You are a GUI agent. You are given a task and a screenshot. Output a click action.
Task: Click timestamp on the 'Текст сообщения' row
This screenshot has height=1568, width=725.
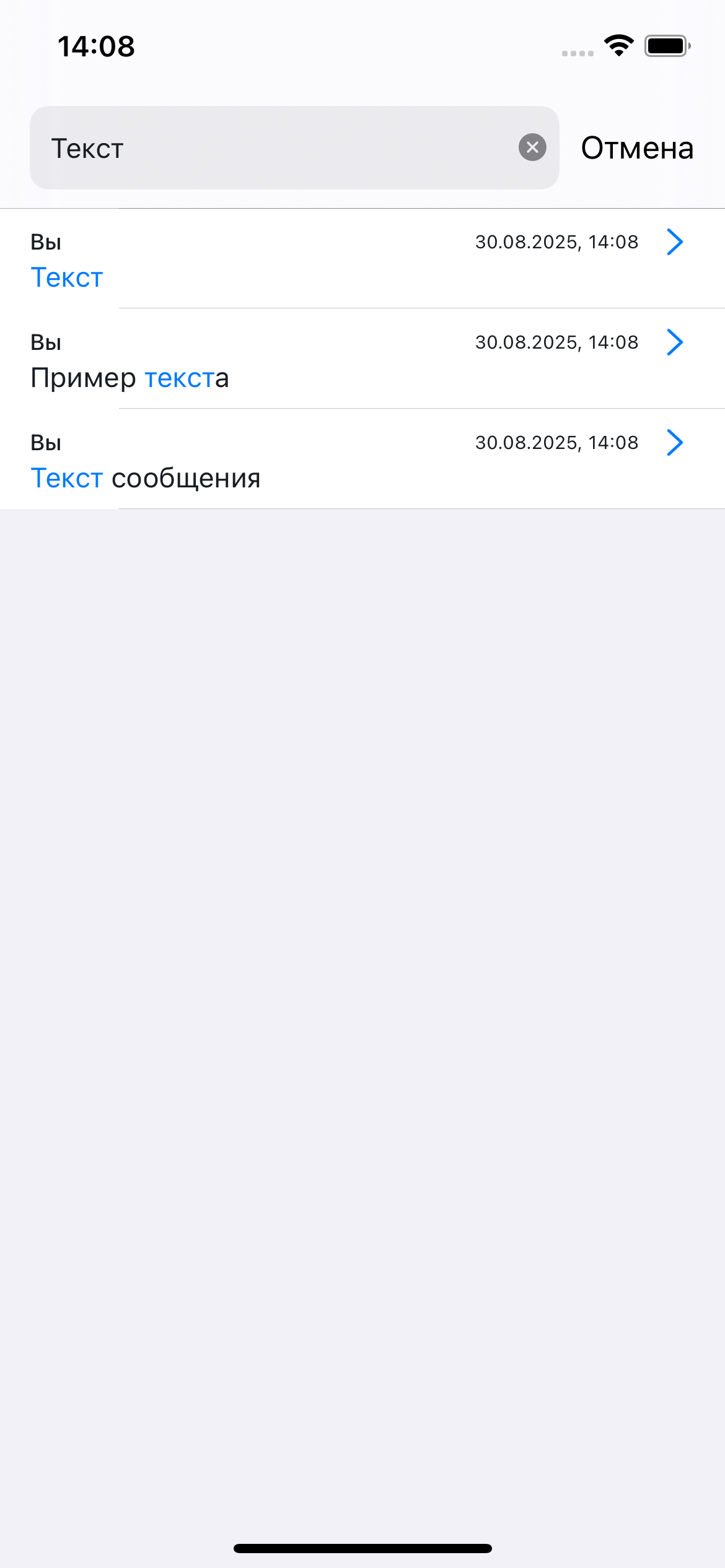tap(556, 442)
